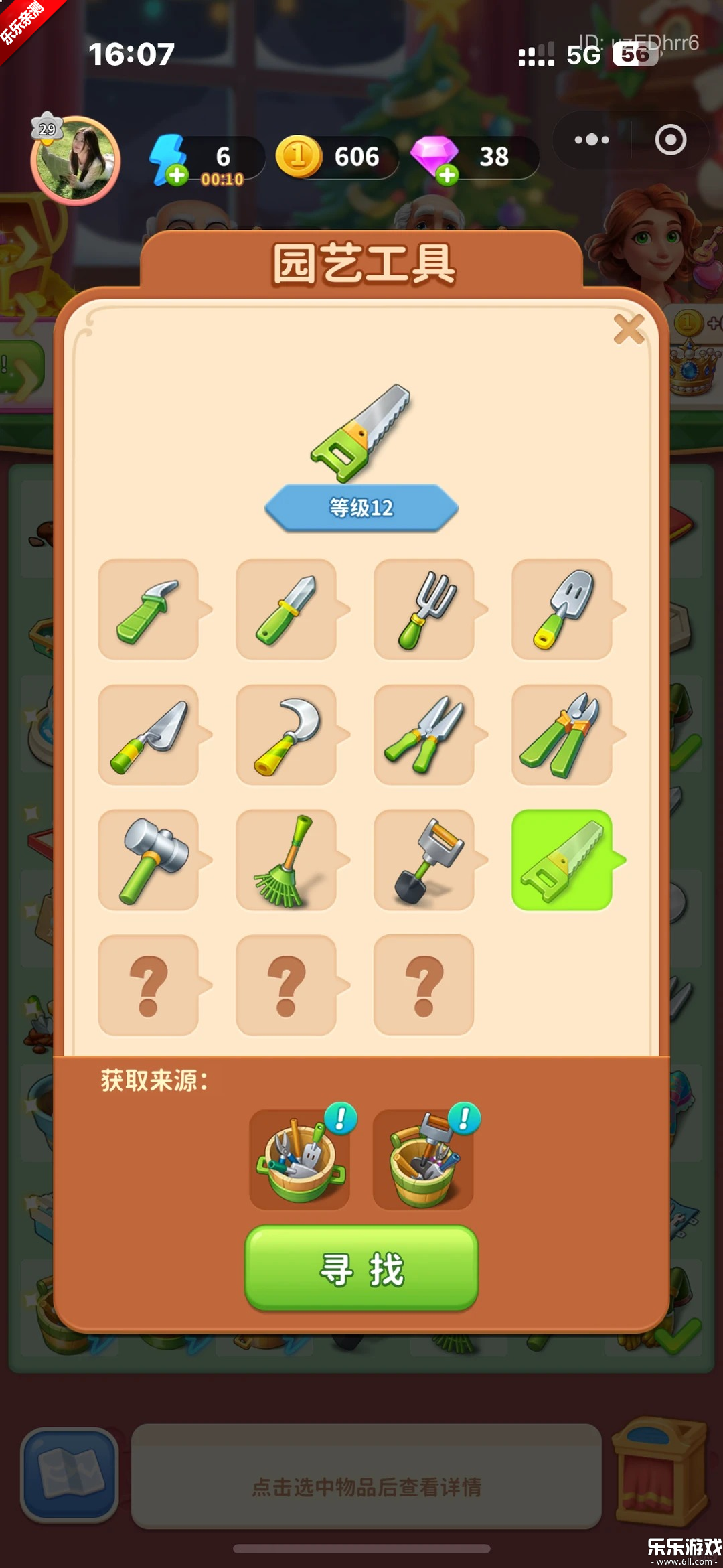This screenshot has height=1568, width=723.
Task: Select the hand fork tool icon
Action: 426,610
